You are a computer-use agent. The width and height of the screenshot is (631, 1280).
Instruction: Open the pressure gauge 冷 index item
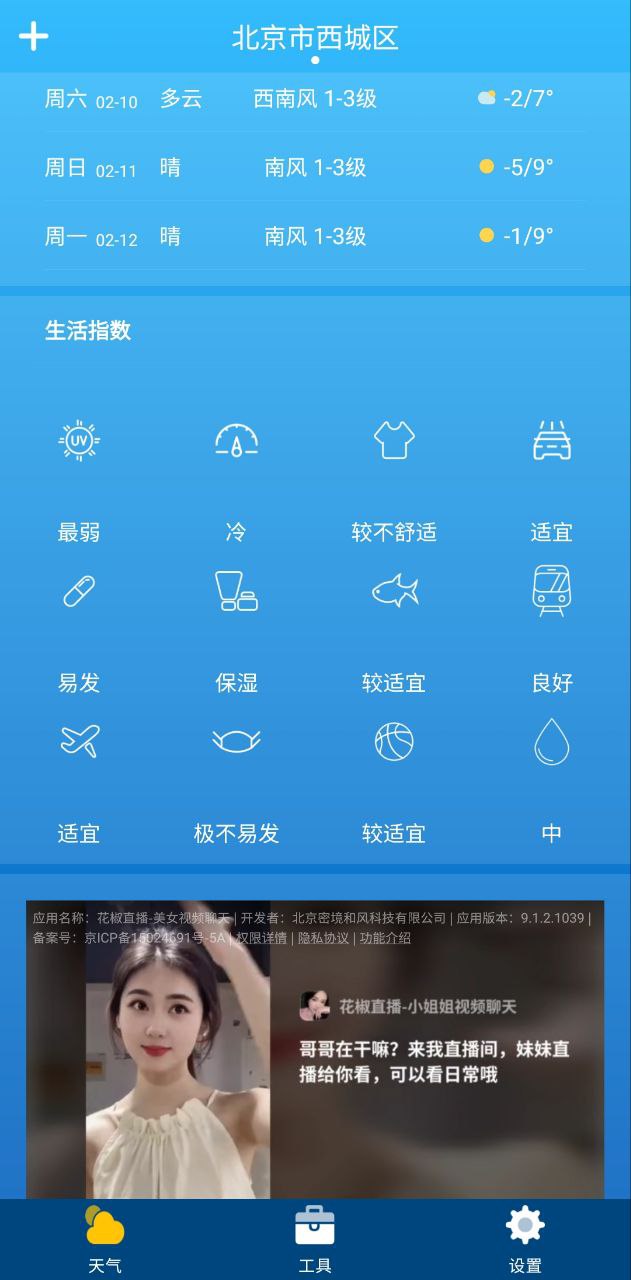(236, 440)
